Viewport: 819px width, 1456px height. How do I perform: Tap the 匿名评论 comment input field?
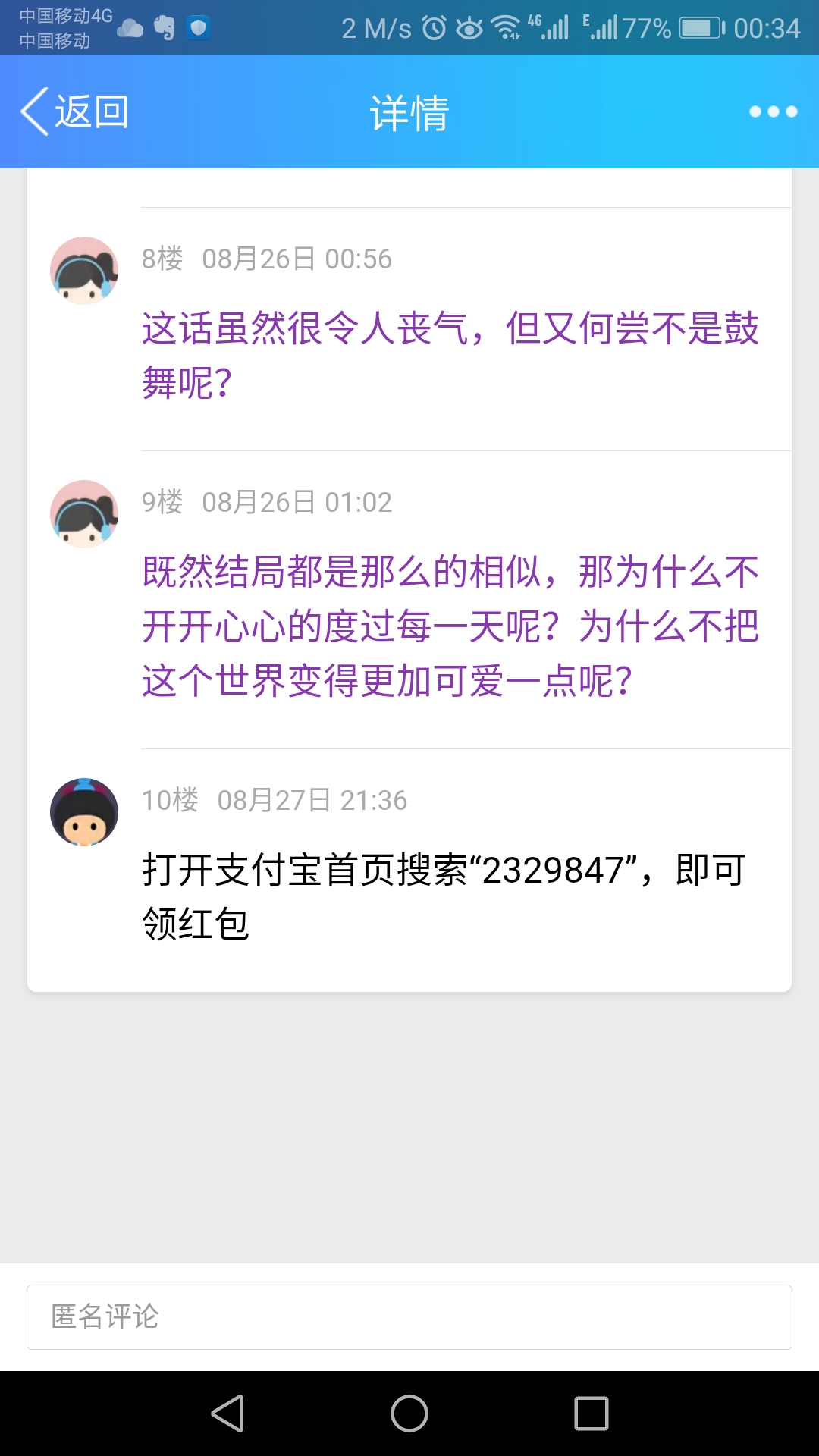coord(409,1316)
